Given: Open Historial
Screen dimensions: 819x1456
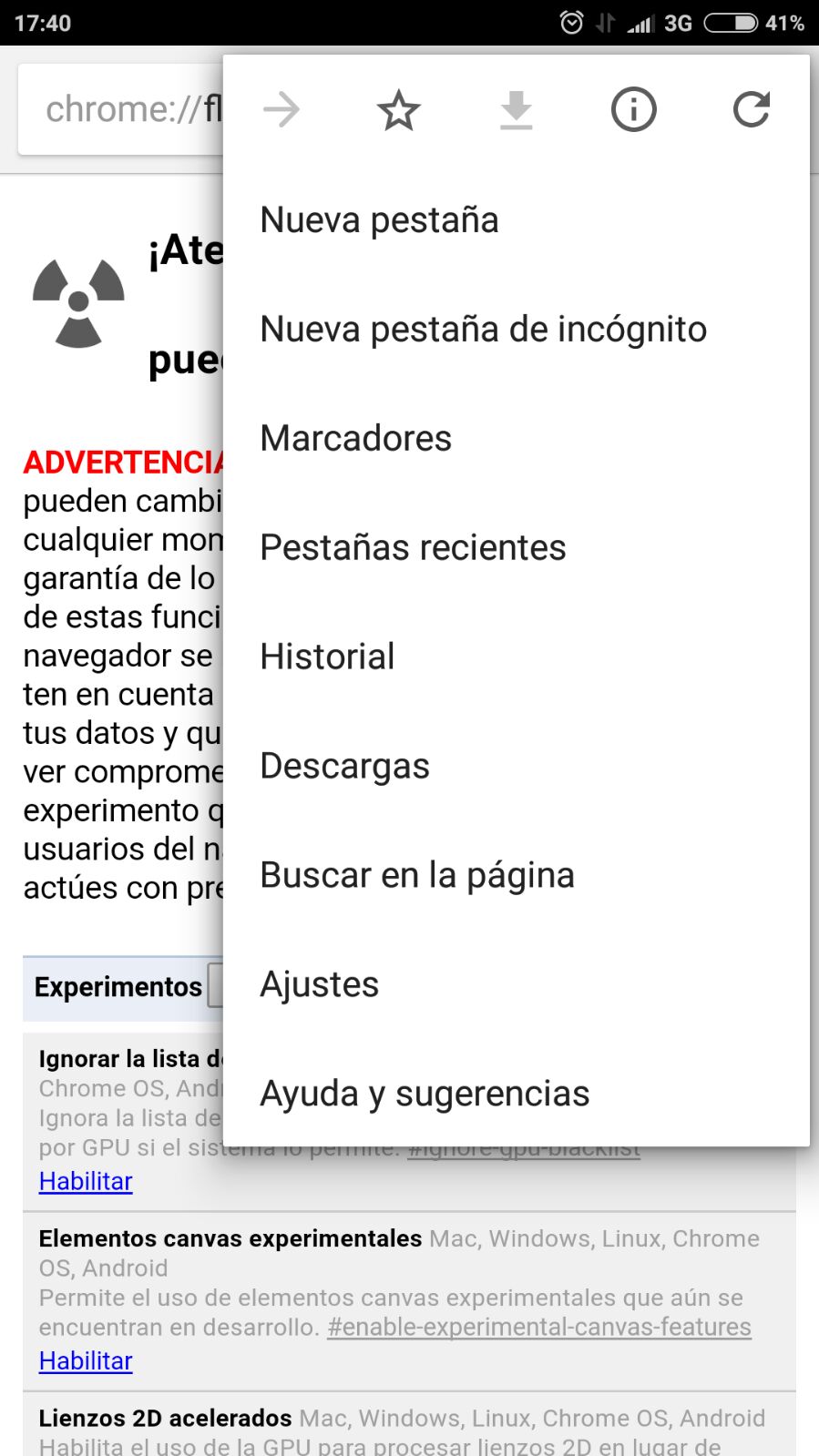Looking at the screenshot, I should [x=517, y=657].
